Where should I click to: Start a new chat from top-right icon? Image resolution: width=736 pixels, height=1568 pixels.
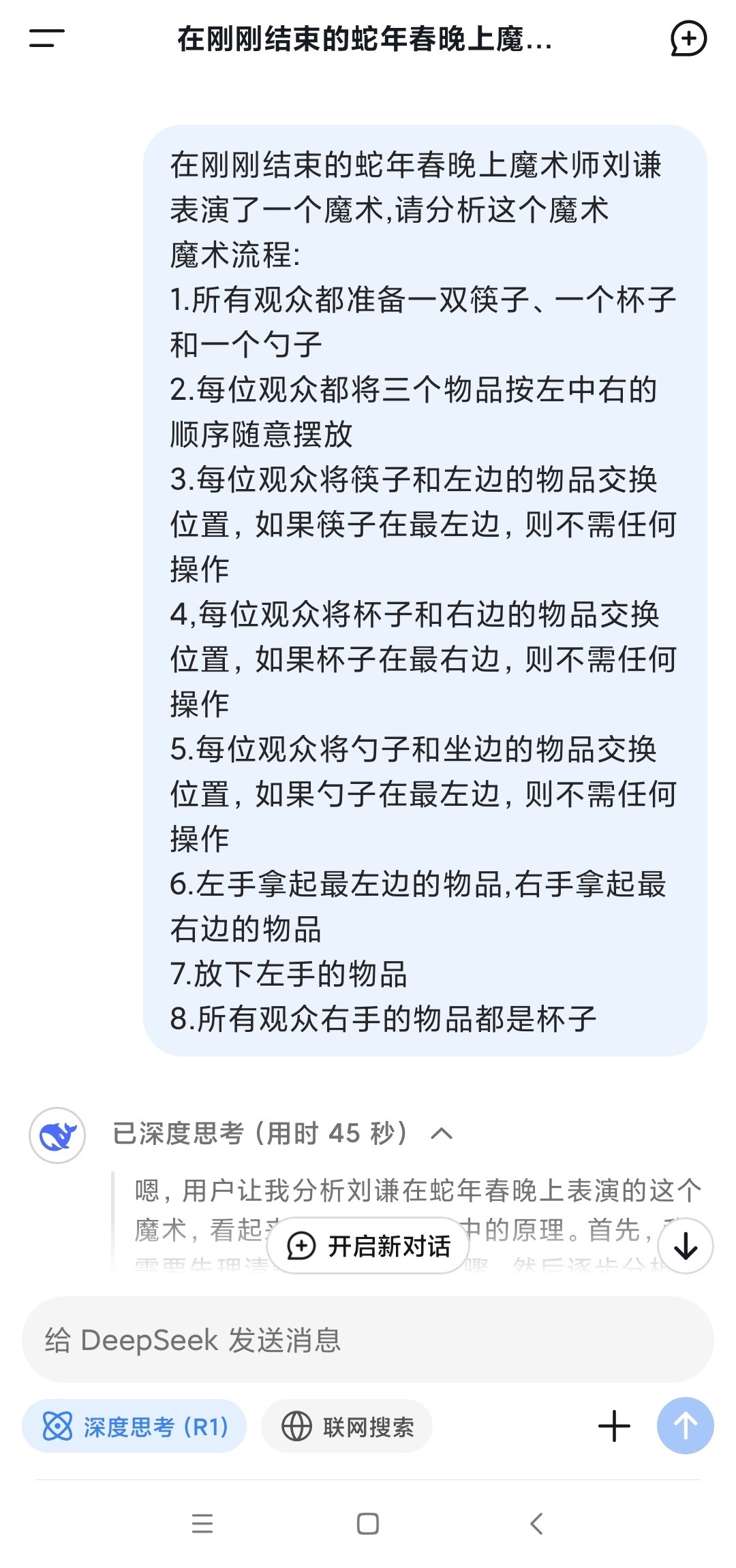(688, 38)
